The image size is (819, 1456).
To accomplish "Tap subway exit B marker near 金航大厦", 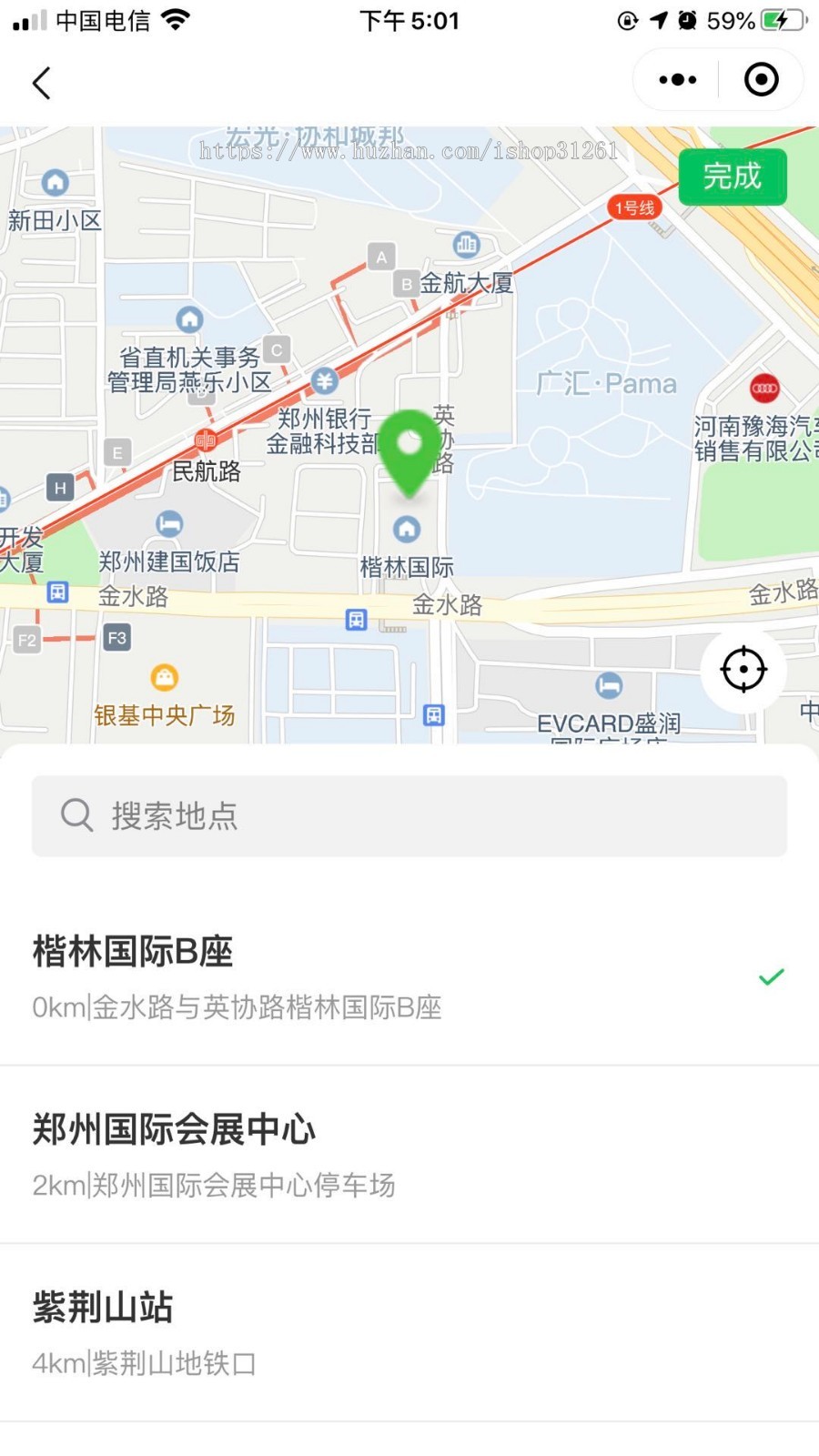I will tap(404, 285).
